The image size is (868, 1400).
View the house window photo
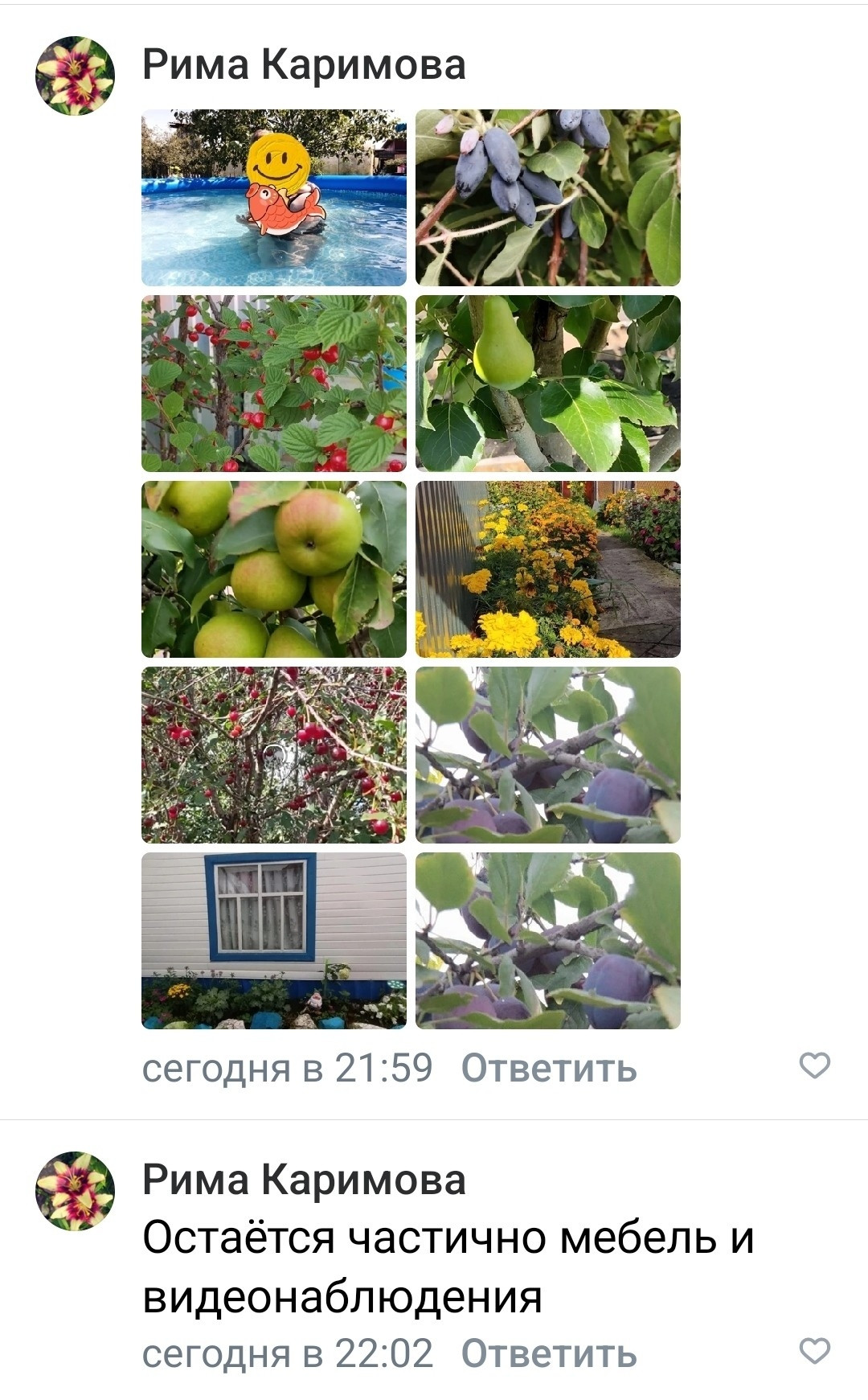tap(274, 941)
